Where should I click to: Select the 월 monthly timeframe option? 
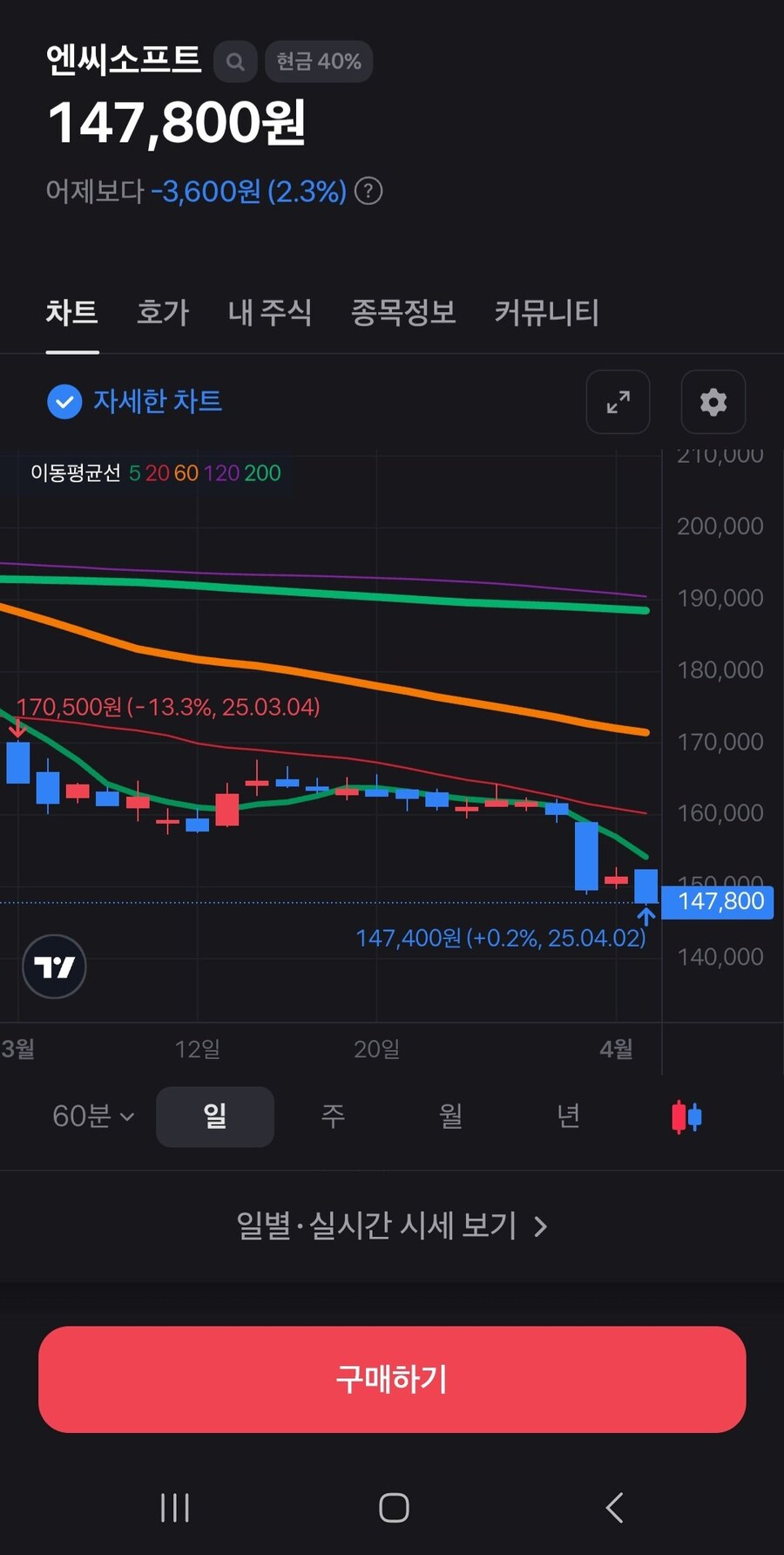(x=449, y=1117)
